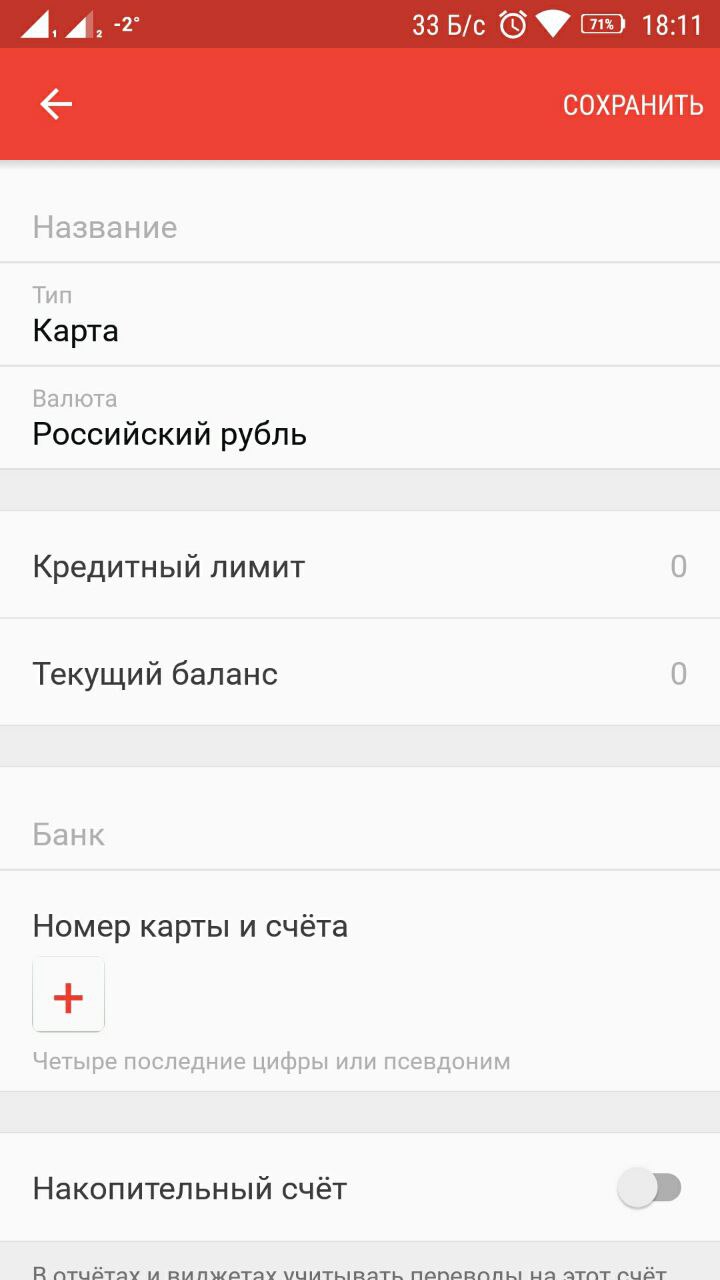720x1280 pixels.
Task: Change the Валюта currency Российский рубль
Action: pyautogui.click(x=360, y=420)
